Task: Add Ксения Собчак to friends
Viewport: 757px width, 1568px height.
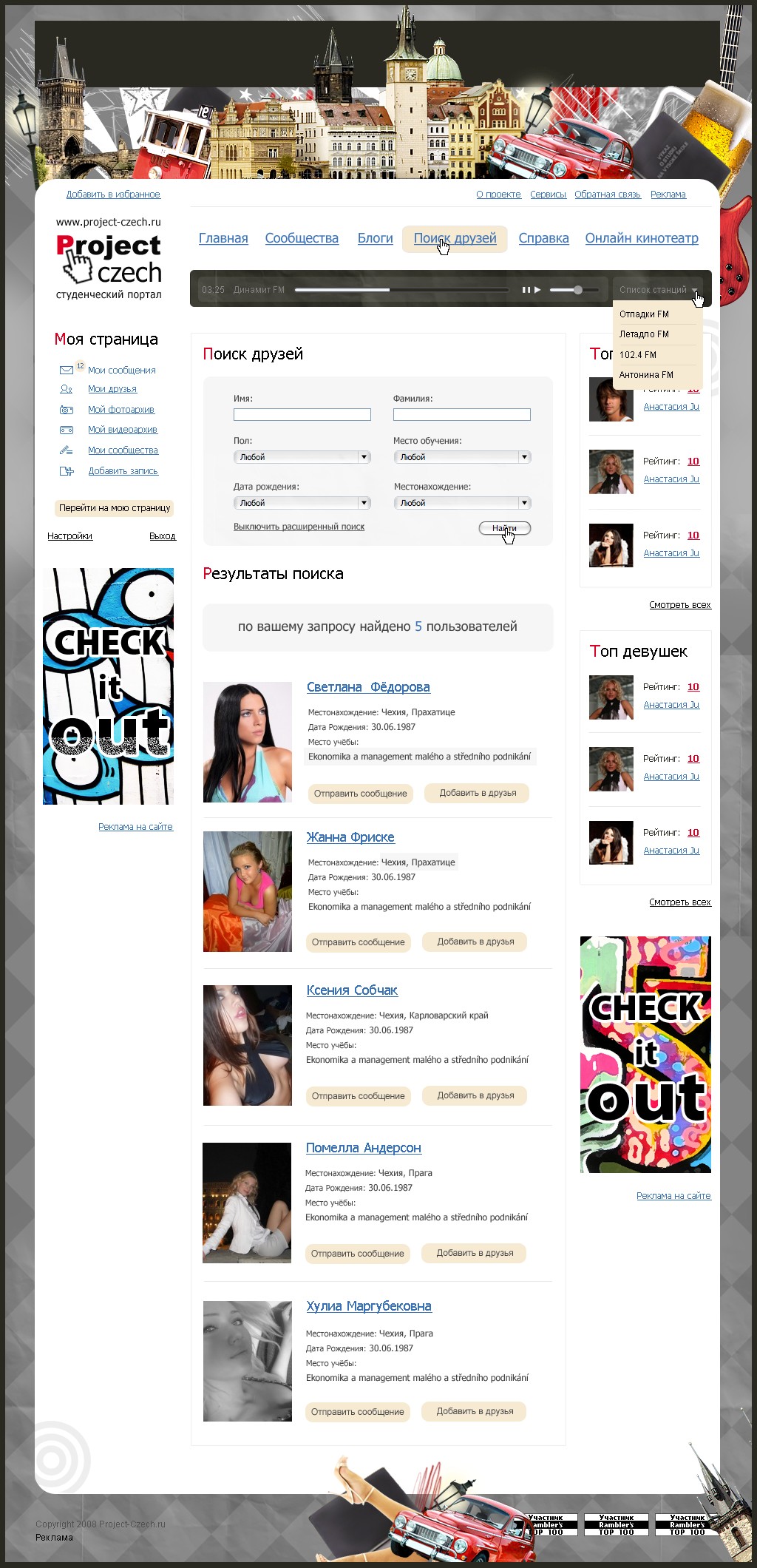Action: 475,1095
